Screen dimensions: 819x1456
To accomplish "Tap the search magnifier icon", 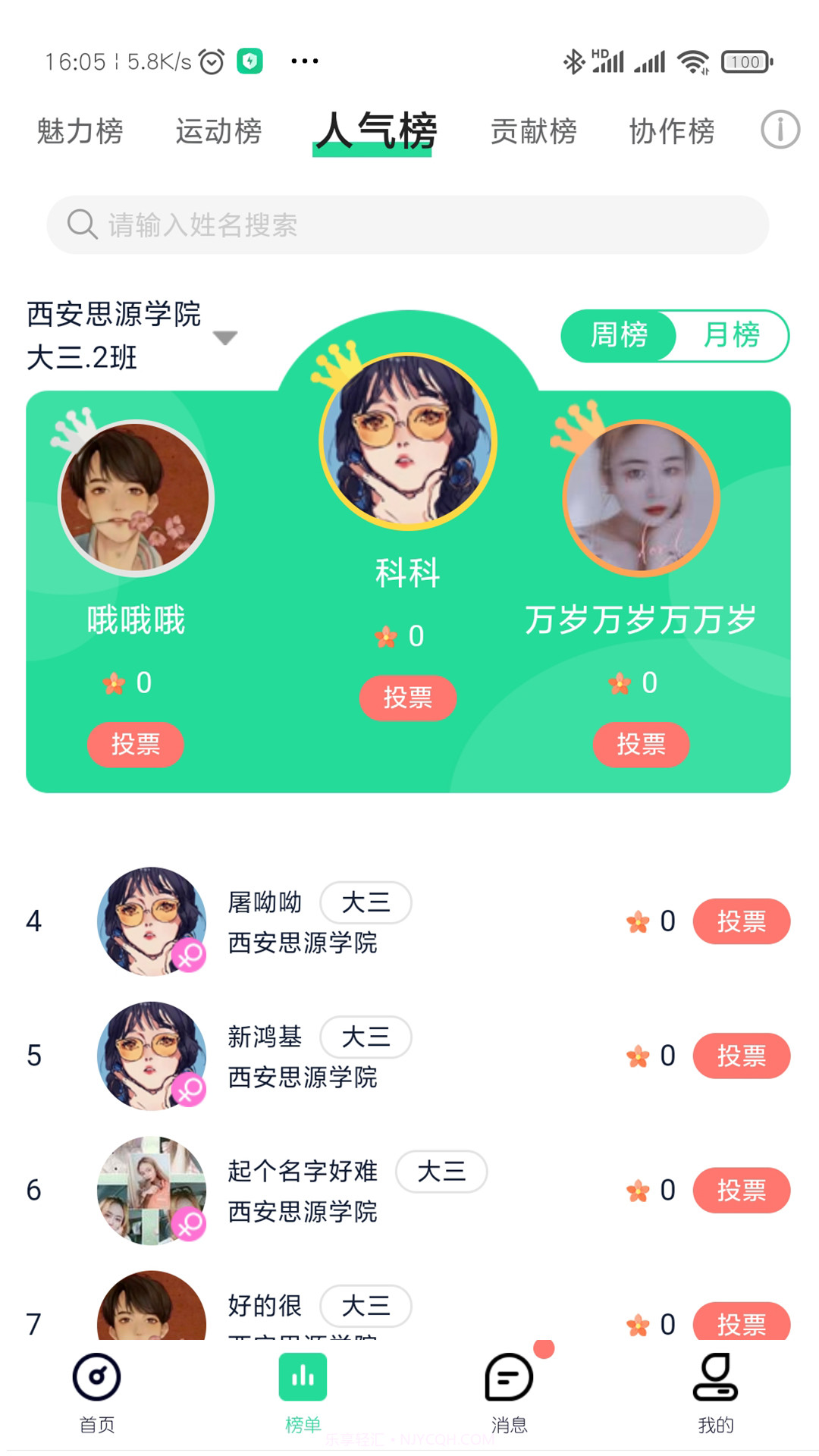I will (x=81, y=224).
